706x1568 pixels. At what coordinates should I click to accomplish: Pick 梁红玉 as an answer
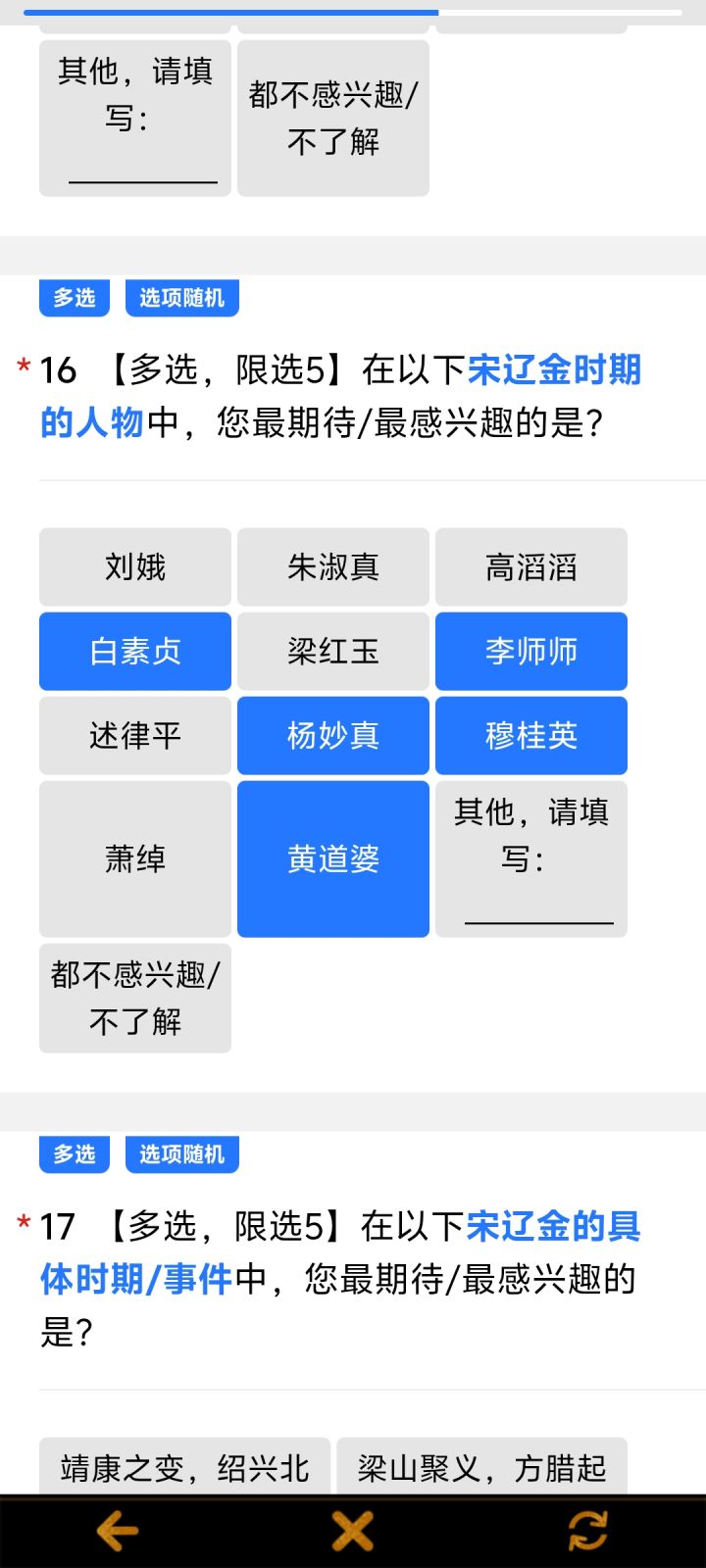point(333,651)
